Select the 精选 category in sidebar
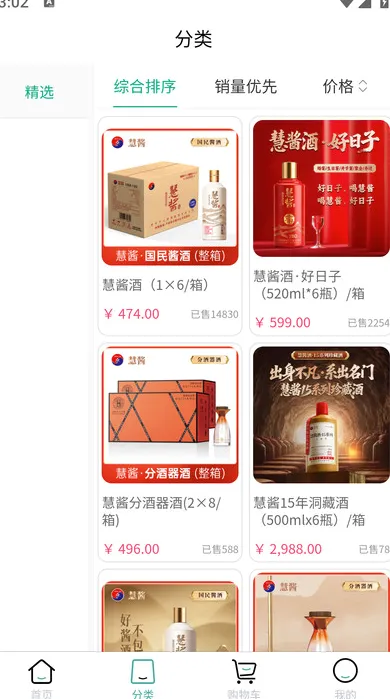 coord(39,92)
